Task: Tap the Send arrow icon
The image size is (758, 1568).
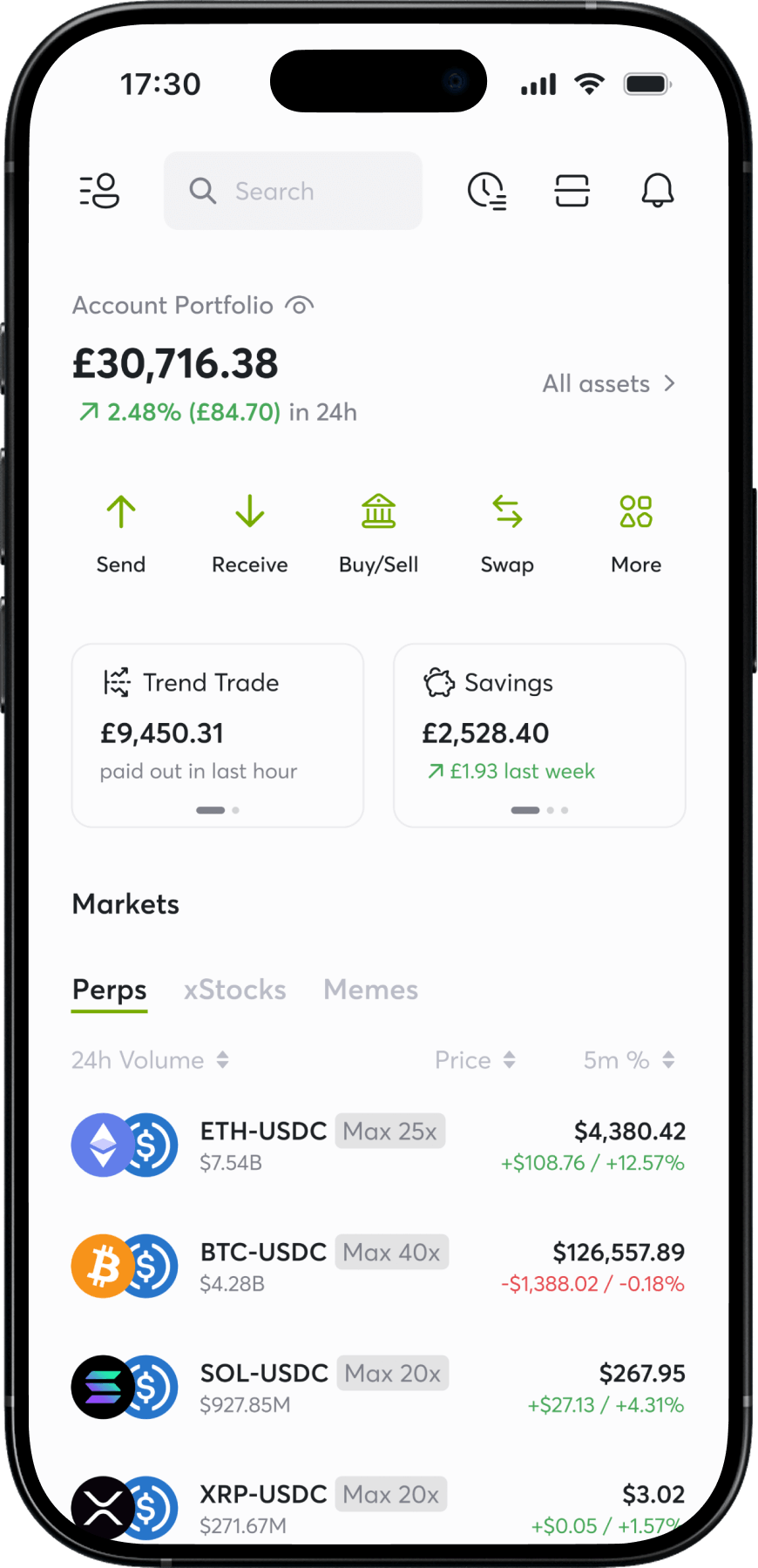Action: 120,511
